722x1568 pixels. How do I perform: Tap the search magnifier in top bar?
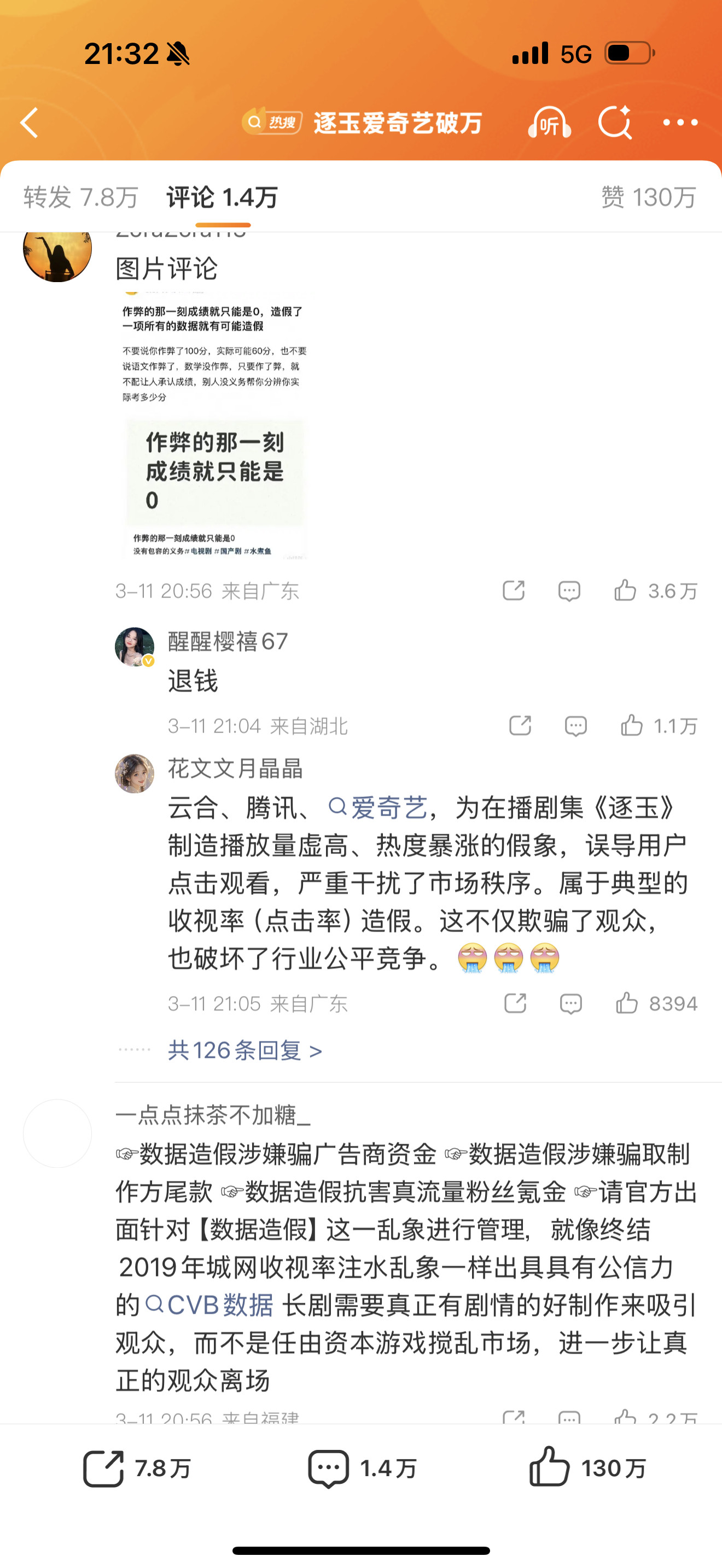point(615,122)
